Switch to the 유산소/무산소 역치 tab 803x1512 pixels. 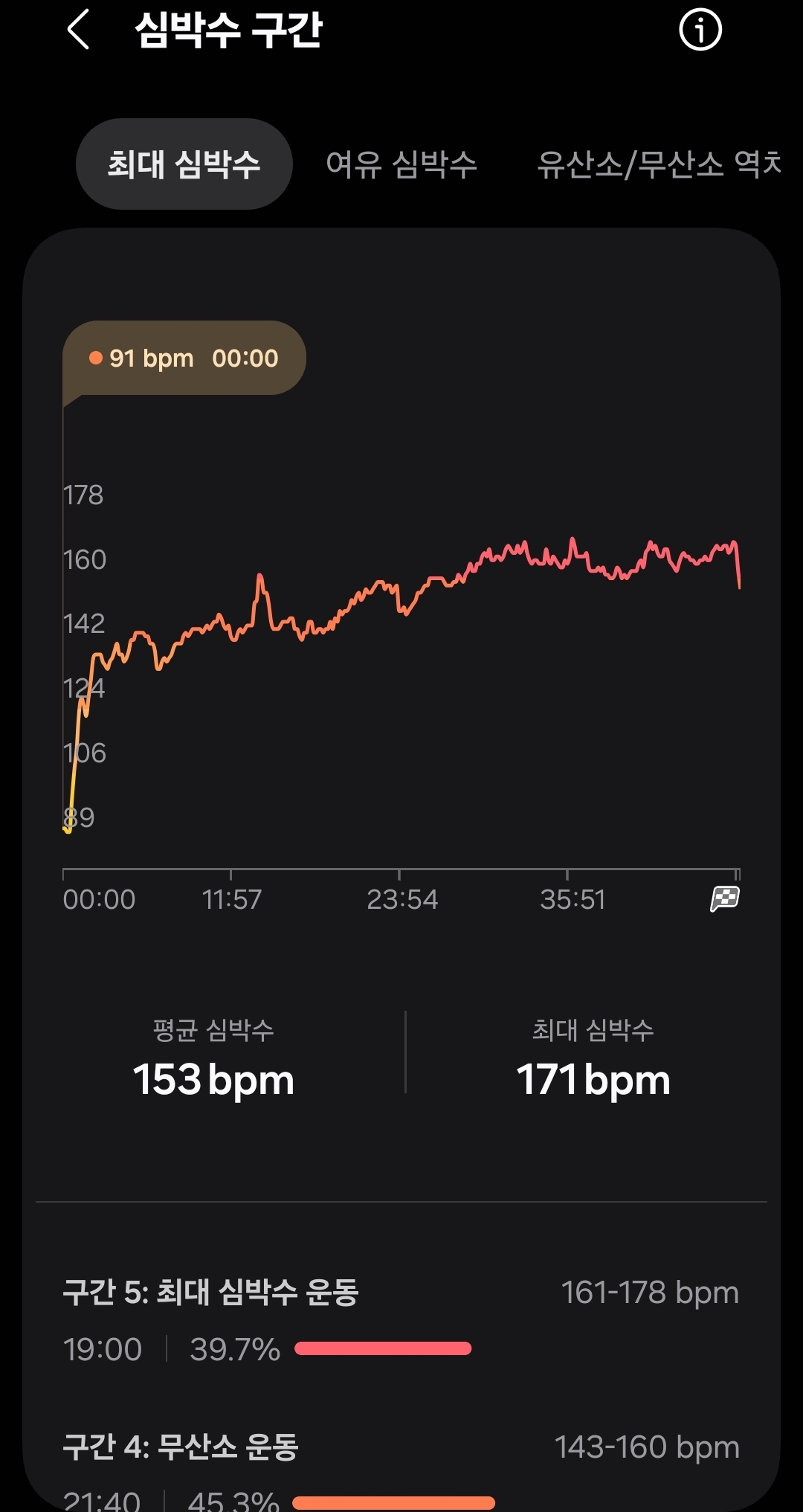click(x=659, y=164)
